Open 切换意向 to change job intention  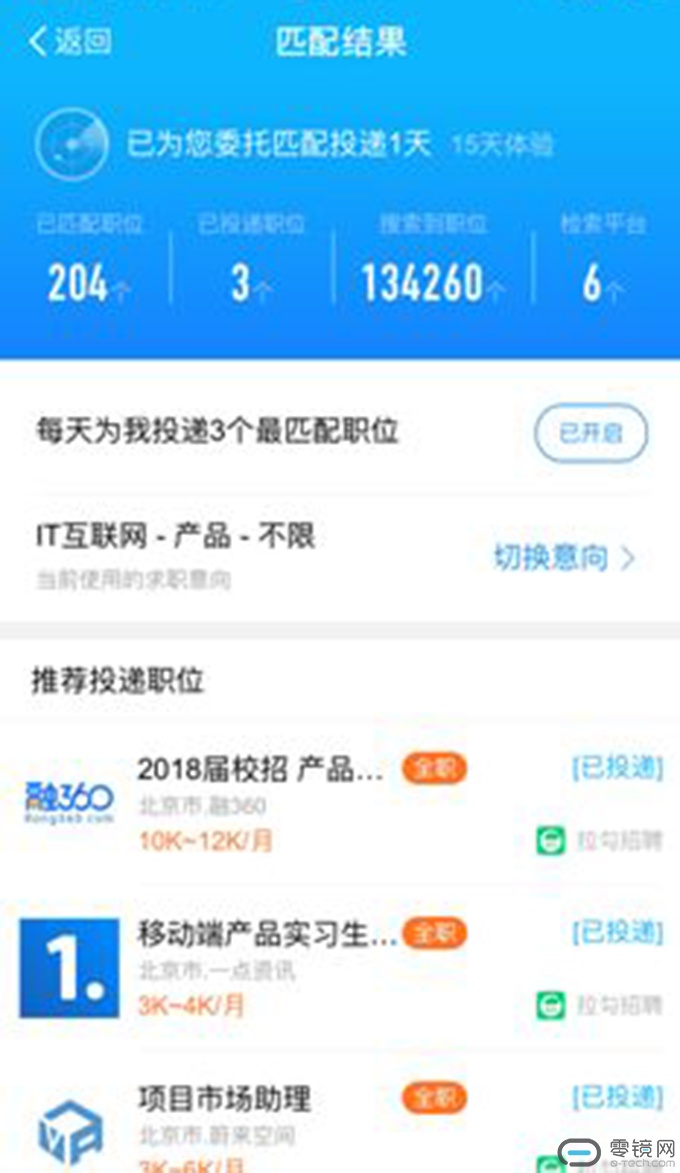click(x=565, y=558)
